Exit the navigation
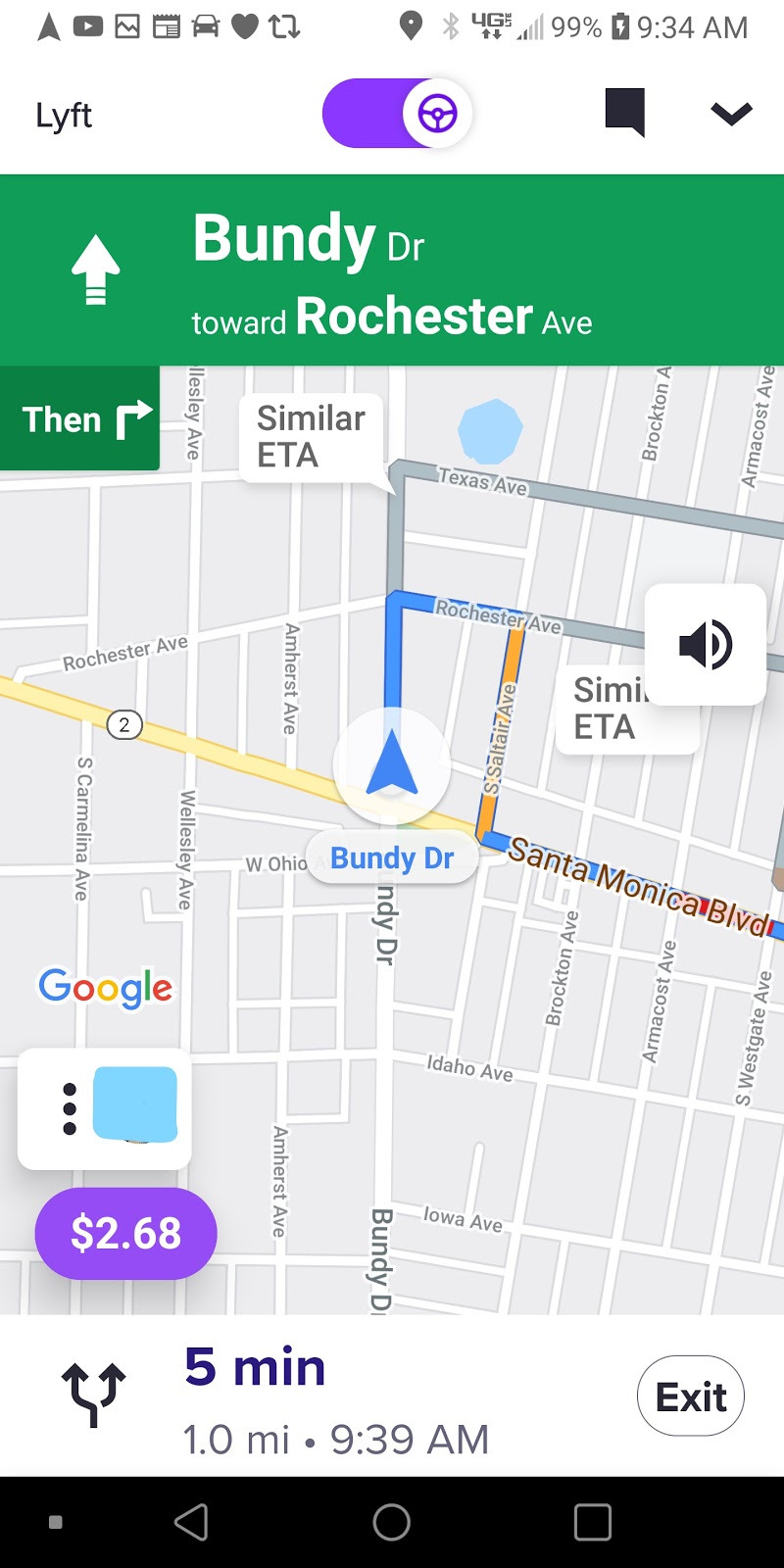The height and width of the screenshot is (1568, 784). pyautogui.click(x=690, y=1396)
